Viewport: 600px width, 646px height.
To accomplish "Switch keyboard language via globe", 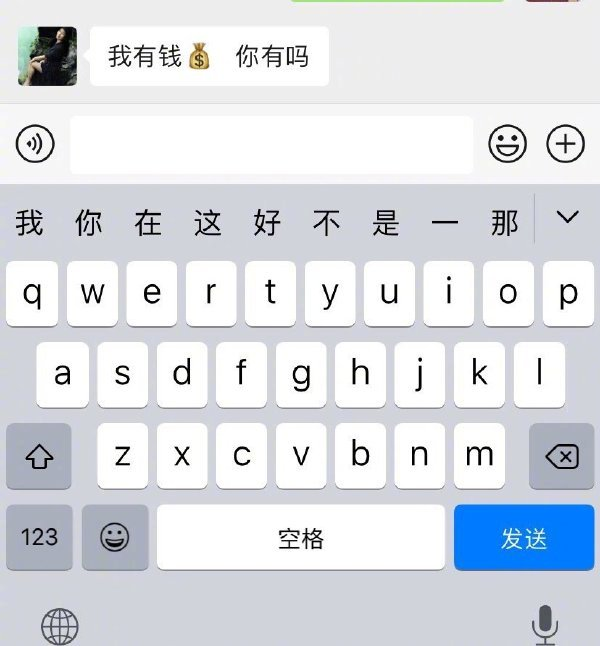I will [60, 627].
